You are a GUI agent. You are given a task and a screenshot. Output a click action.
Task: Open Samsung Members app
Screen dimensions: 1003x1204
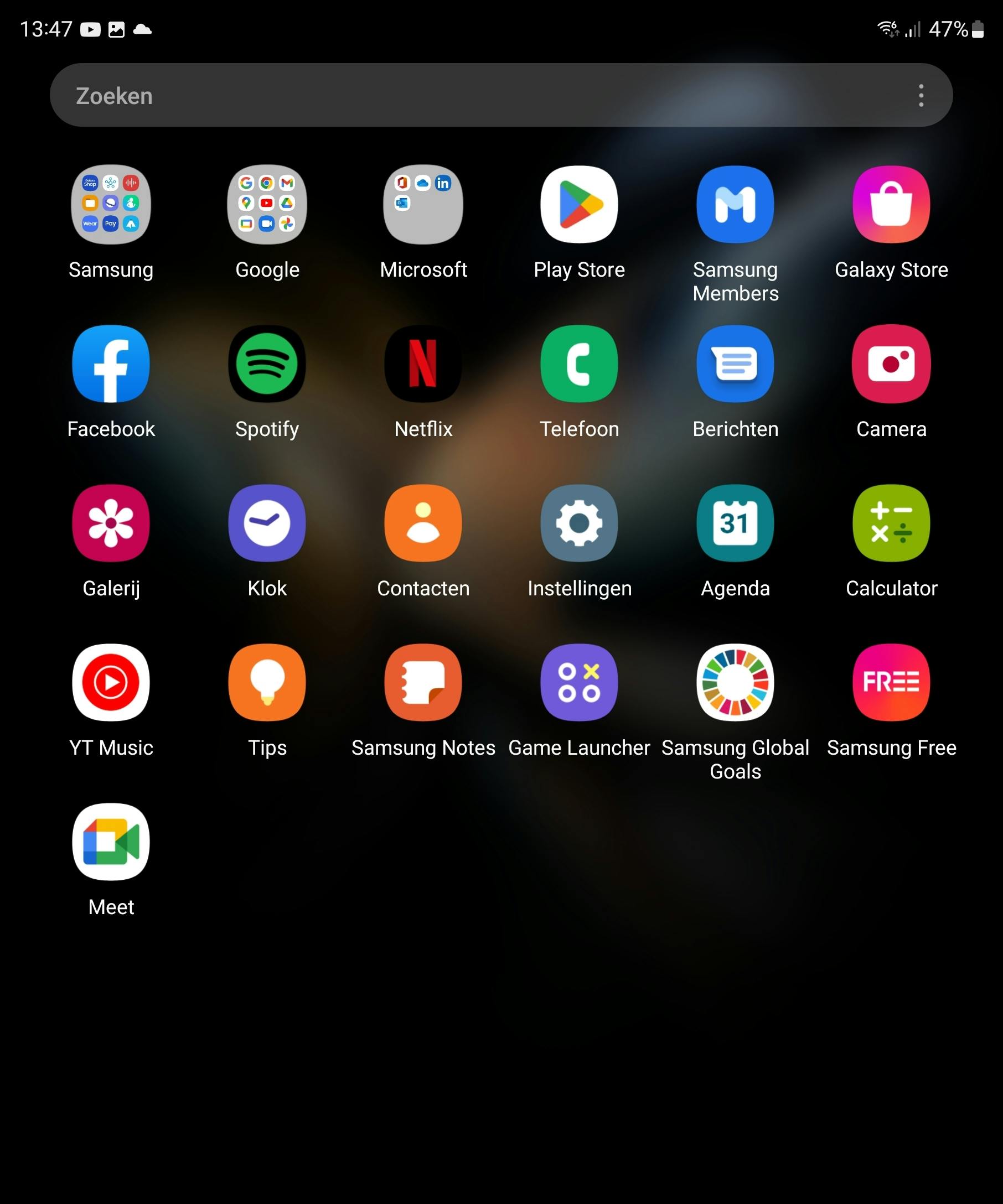tap(735, 205)
